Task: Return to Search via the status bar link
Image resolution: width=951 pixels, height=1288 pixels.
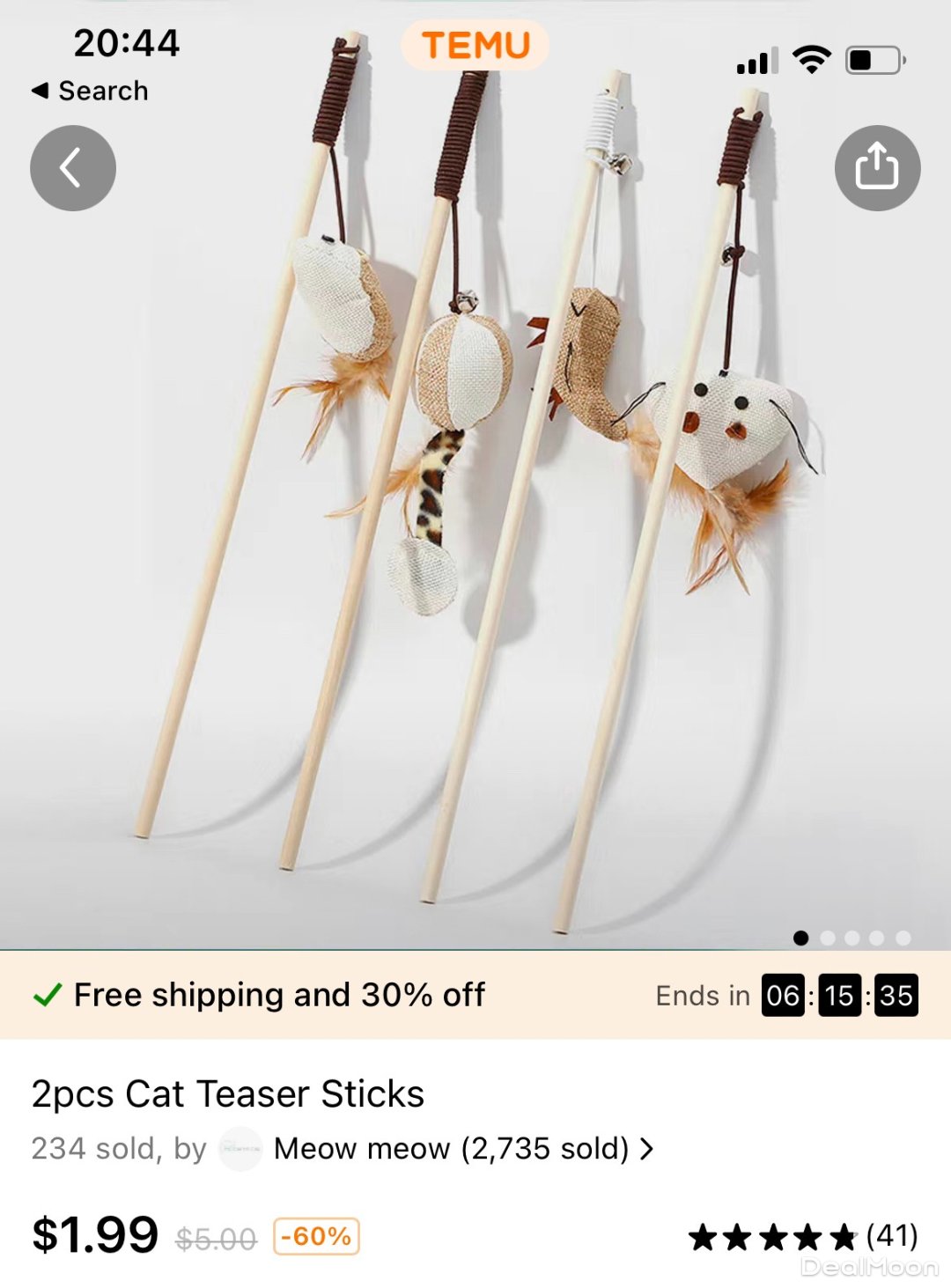Action: (90, 91)
